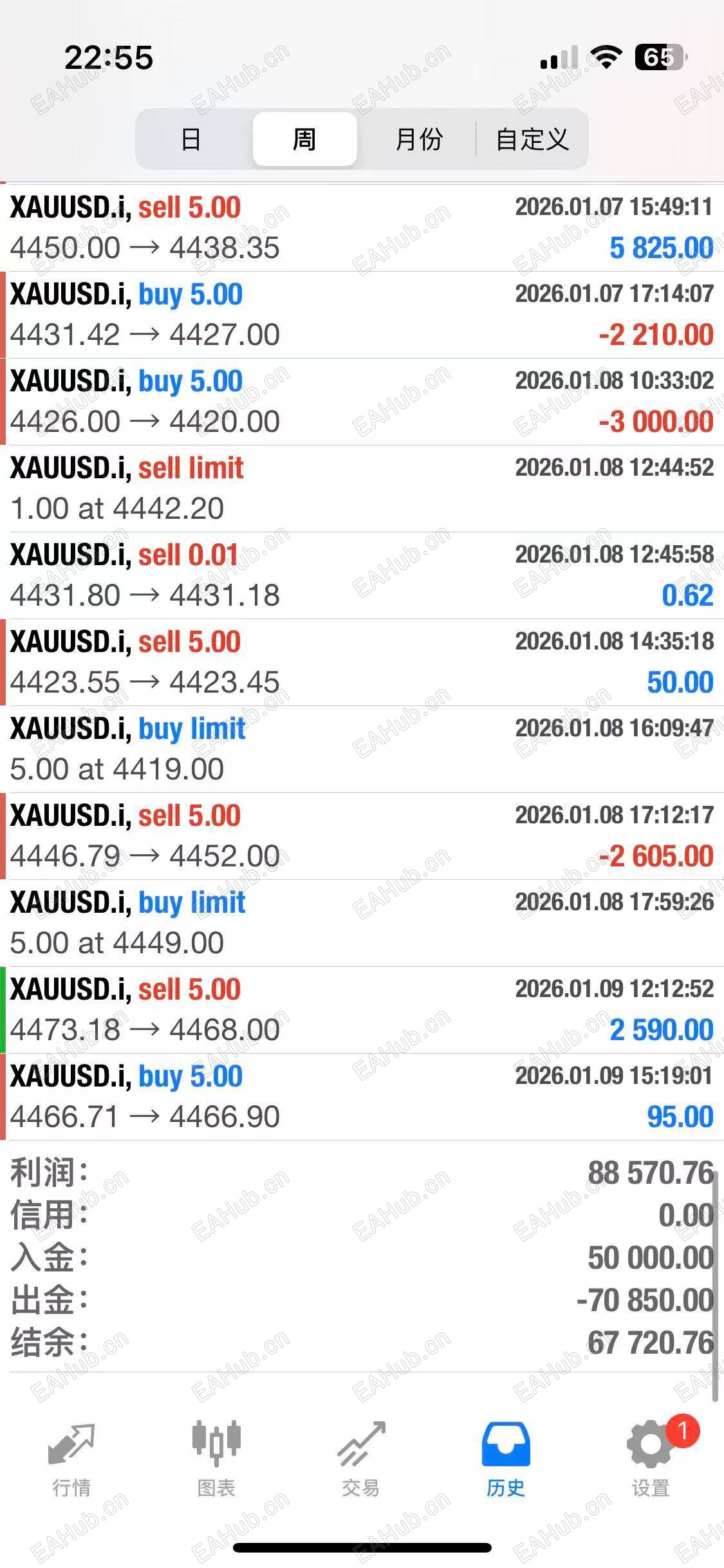Viewport: 724px width, 1568px height.
Task: View the buy 5.00 trade losing -2 210.00
Action: (362, 315)
